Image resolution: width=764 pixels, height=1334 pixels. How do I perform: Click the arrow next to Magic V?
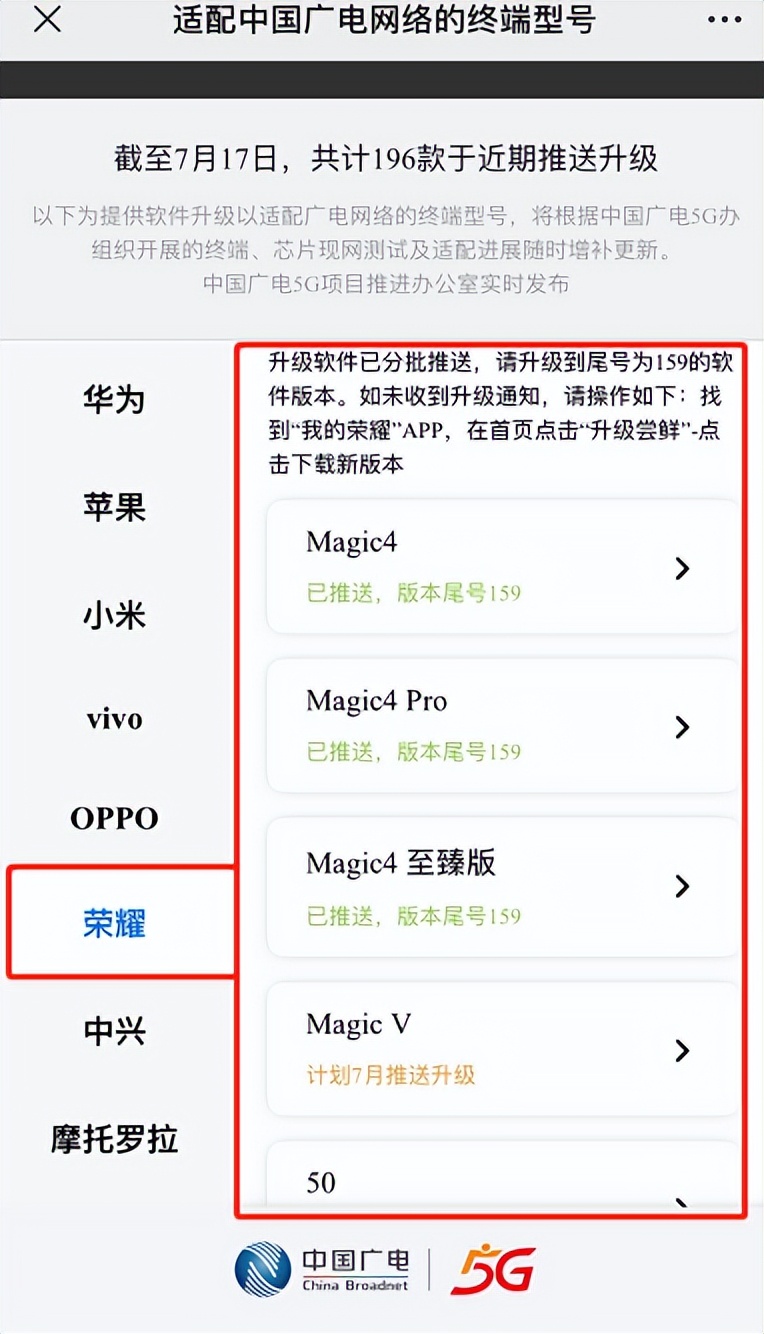[x=683, y=1050]
